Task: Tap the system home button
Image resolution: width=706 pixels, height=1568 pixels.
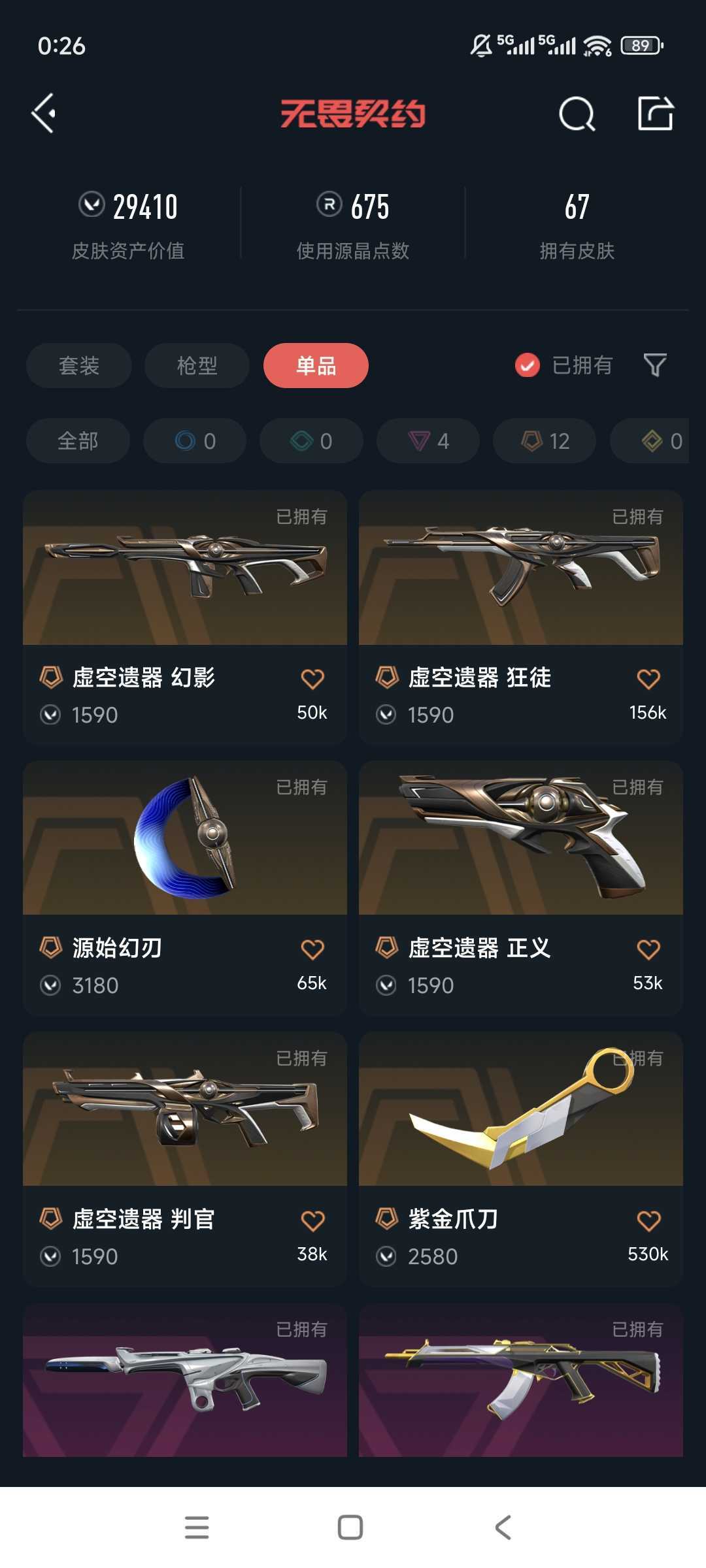Action: 350,1527
